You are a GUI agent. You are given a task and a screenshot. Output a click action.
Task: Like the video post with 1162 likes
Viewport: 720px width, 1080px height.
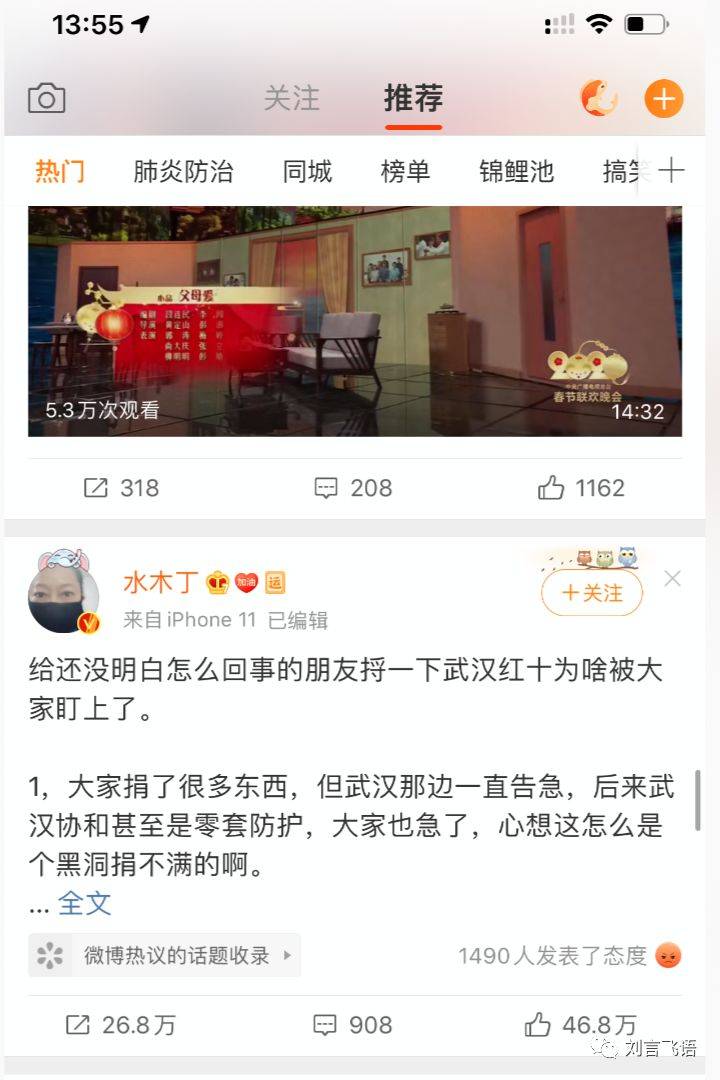pyautogui.click(x=581, y=488)
